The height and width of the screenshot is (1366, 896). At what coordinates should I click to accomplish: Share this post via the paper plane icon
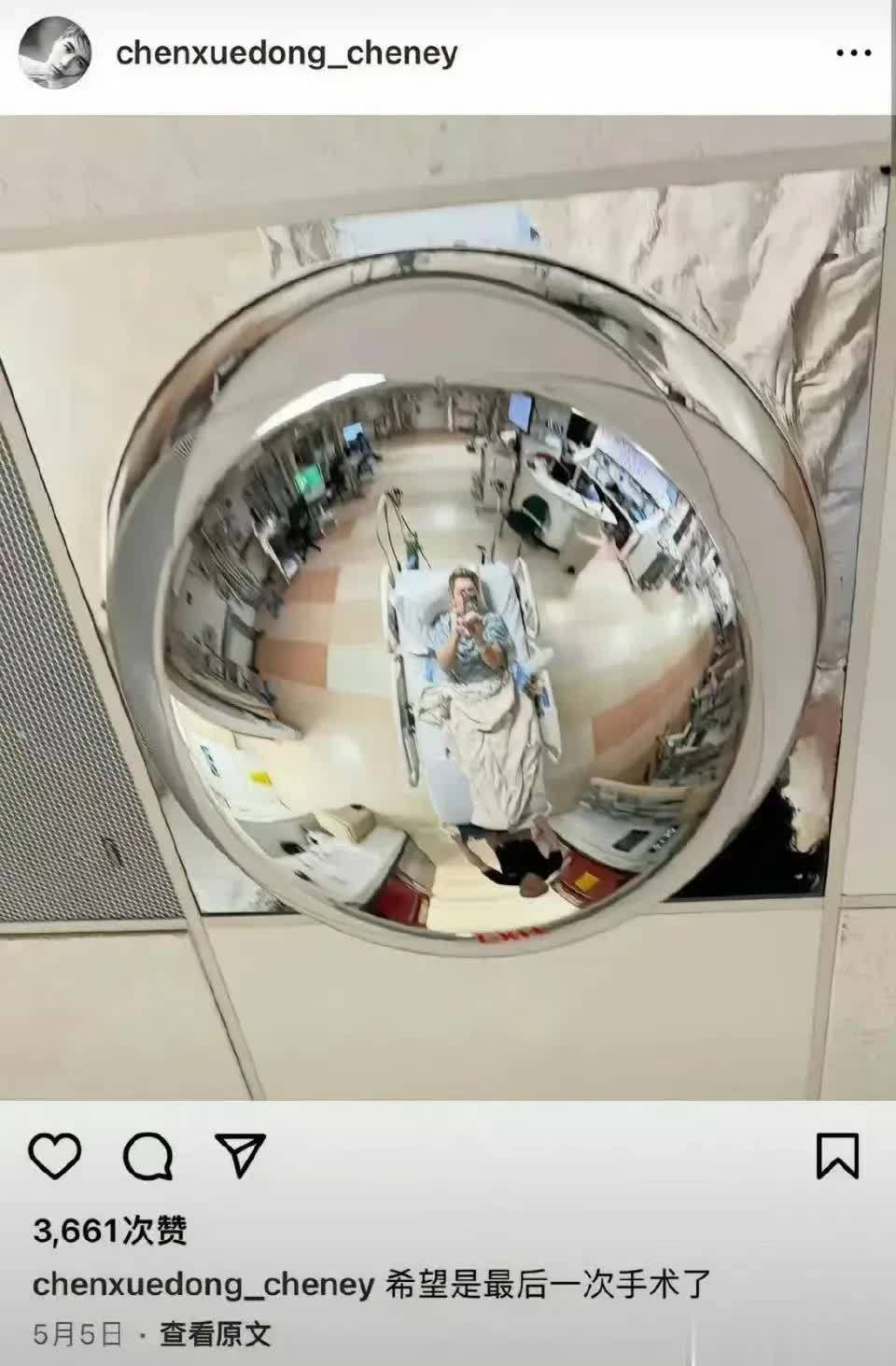pos(241,1156)
